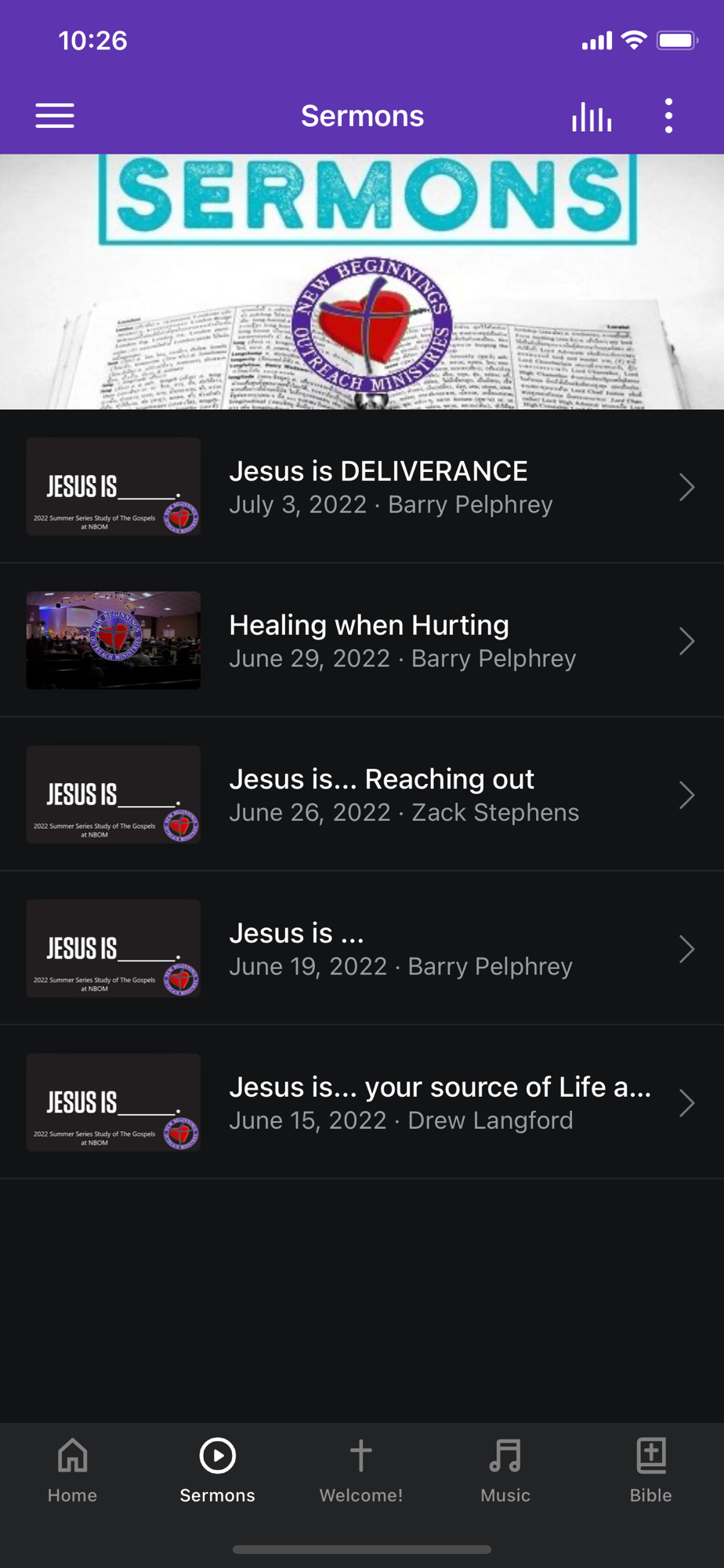Screen dimensions: 724x1568
Task: Switch to the Home tab
Action: click(72, 1471)
